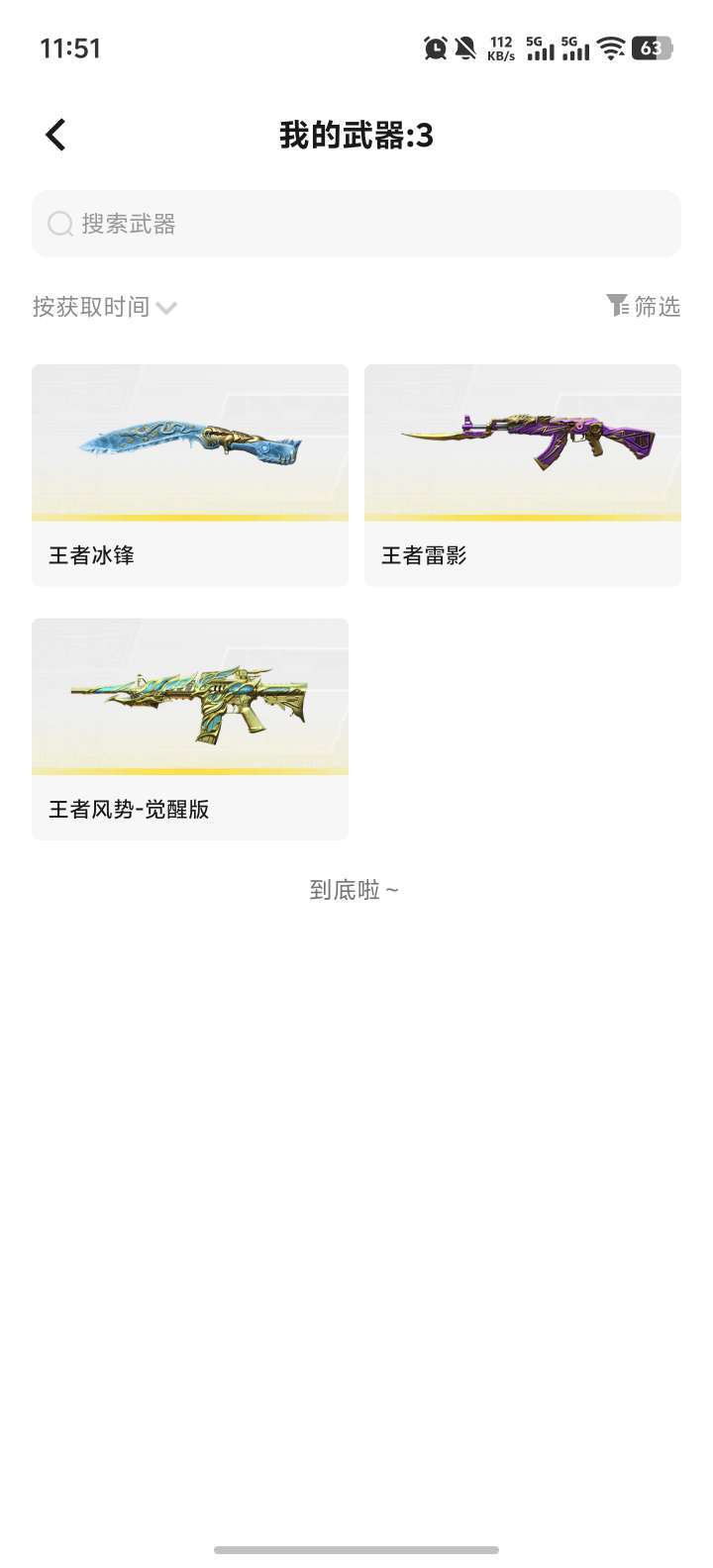Tap the muted notifications bell icon
This screenshot has height=1568, width=713.
[465, 48]
